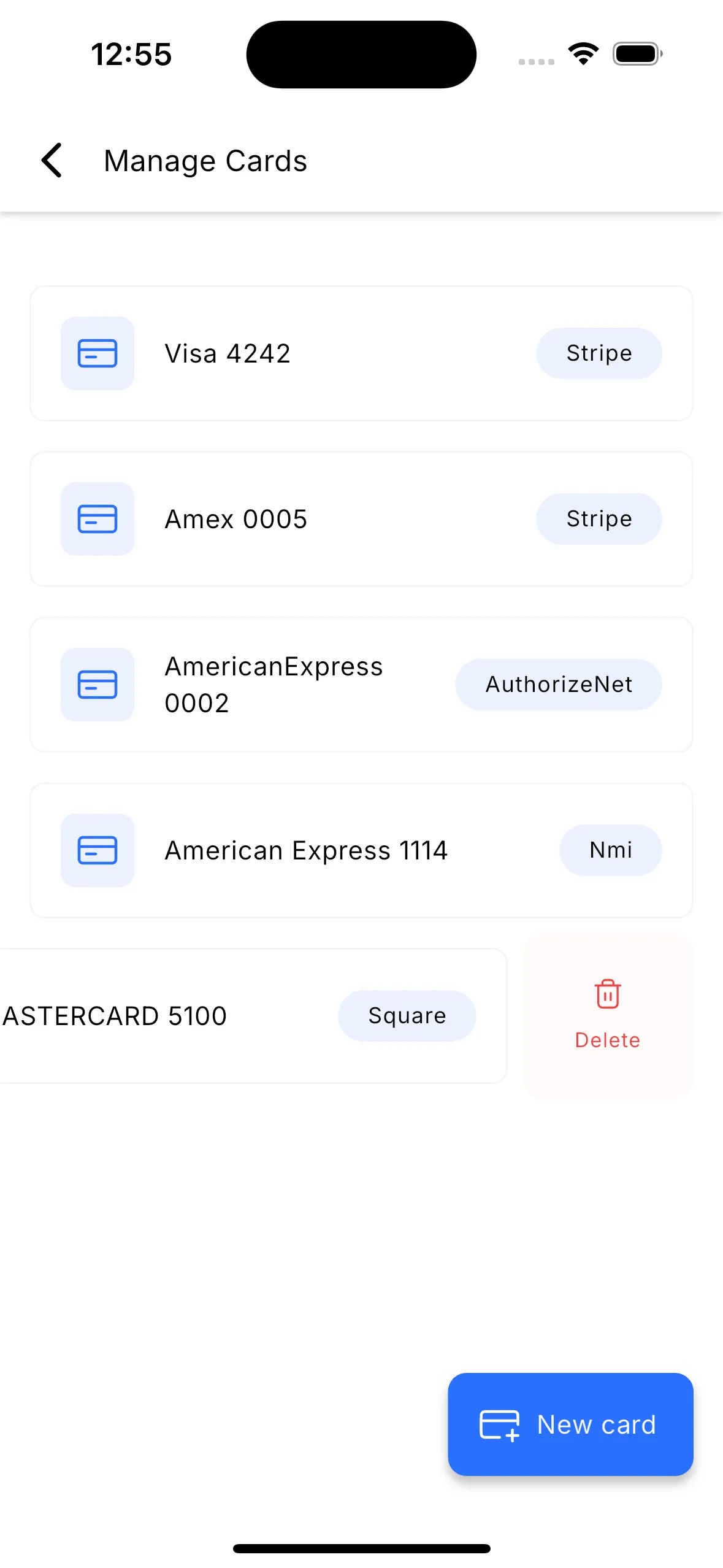This screenshot has width=723, height=1568.
Task: Click the battery indicator in the status bar
Action: coord(637,53)
